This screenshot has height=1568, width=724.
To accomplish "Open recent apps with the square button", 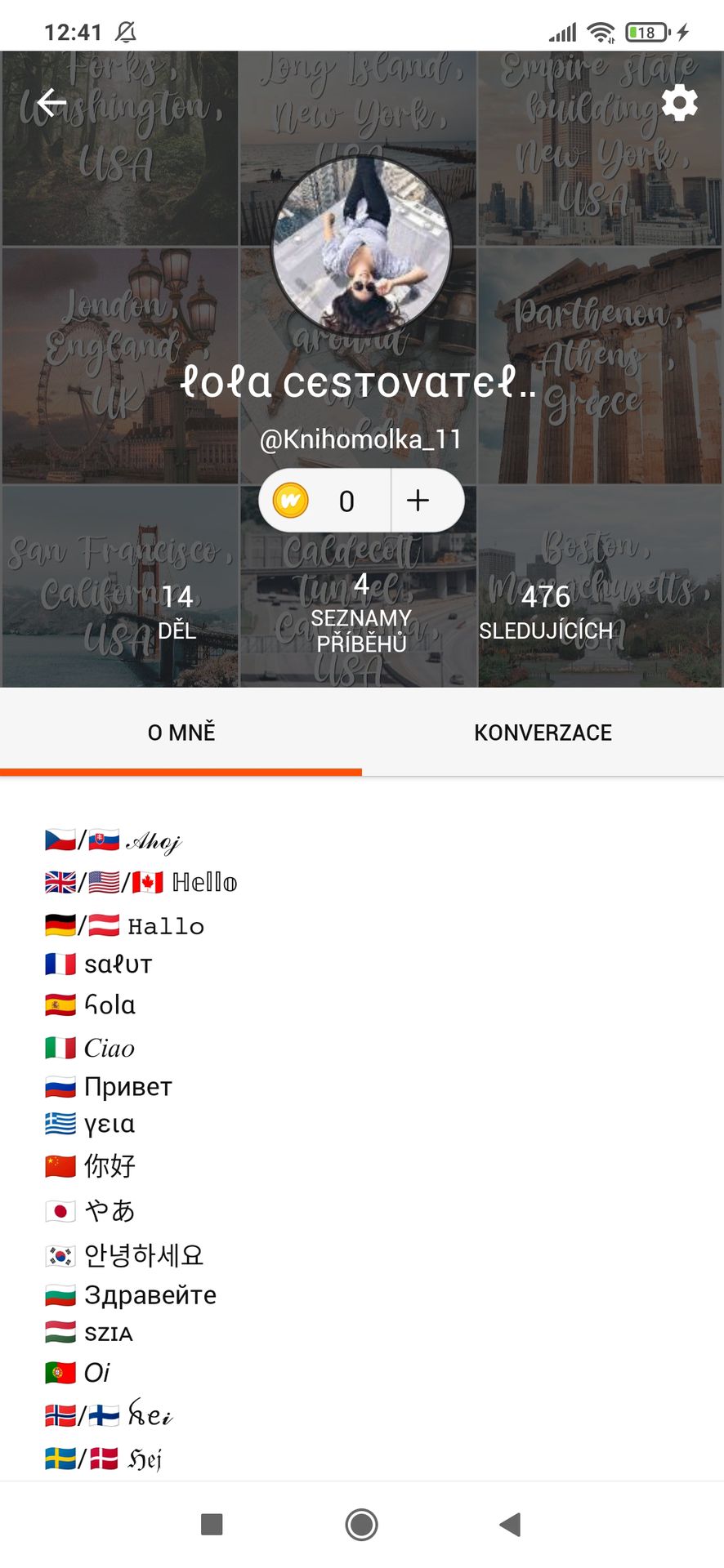I will (x=212, y=1524).
